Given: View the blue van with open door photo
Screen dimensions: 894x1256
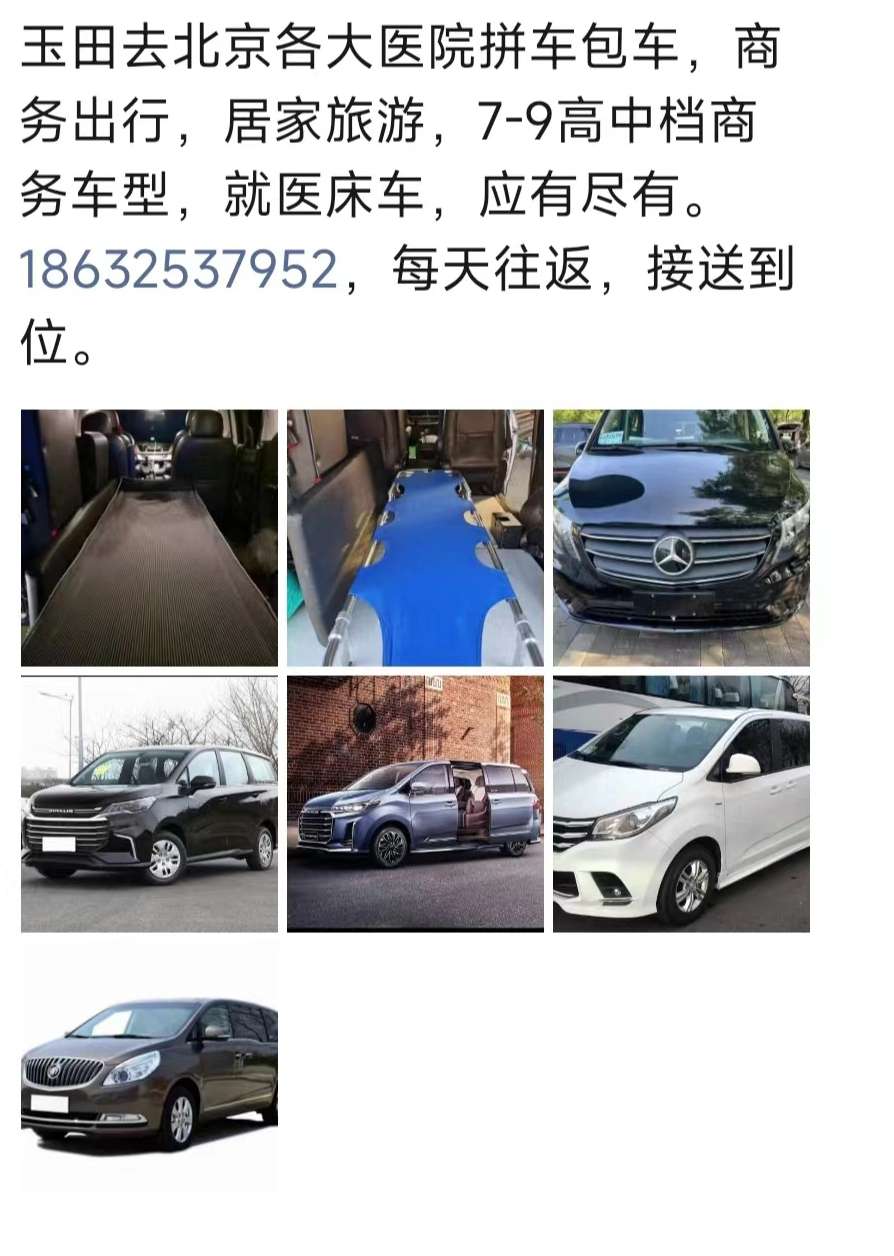Looking at the screenshot, I should click(x=415, y=804).
